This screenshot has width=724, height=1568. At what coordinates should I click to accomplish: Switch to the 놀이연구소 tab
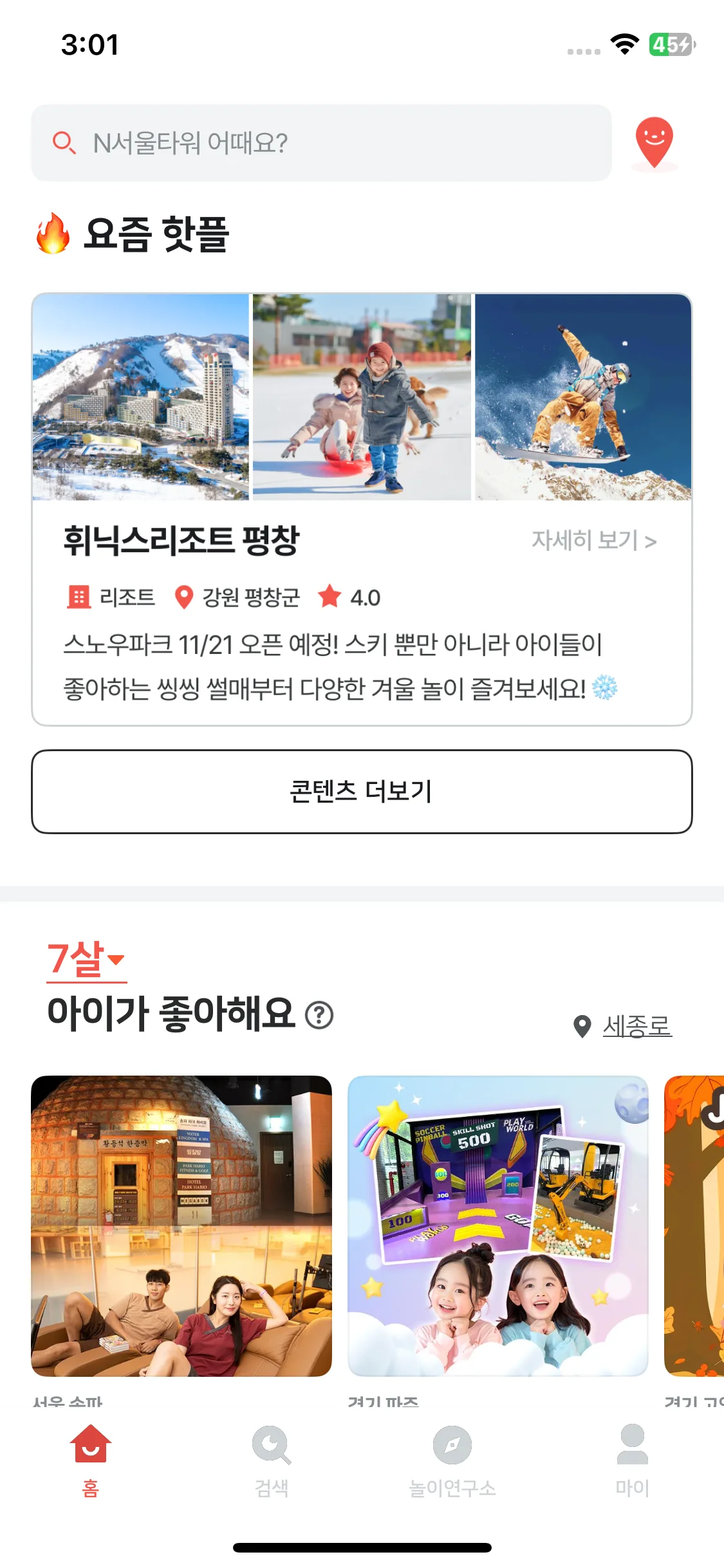tap(452, 1460)
